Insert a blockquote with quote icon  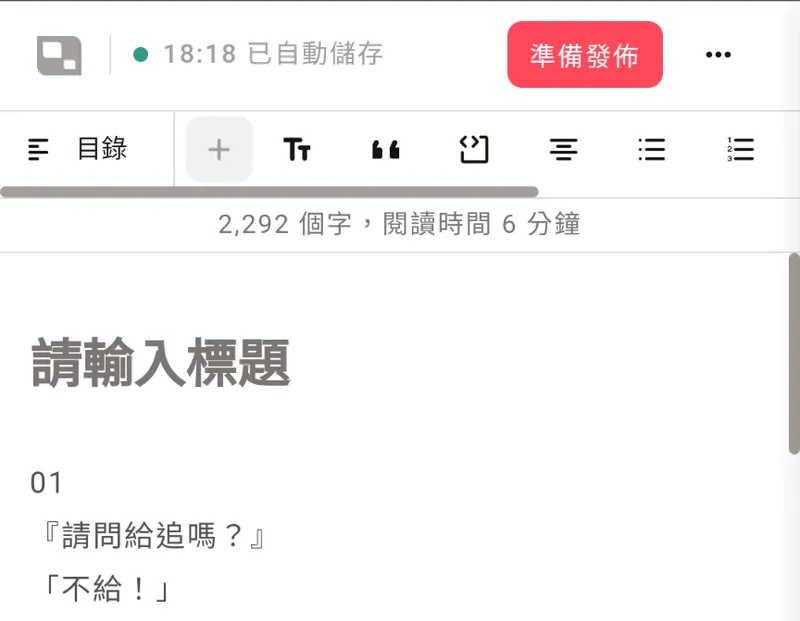[x=385, y=150]
